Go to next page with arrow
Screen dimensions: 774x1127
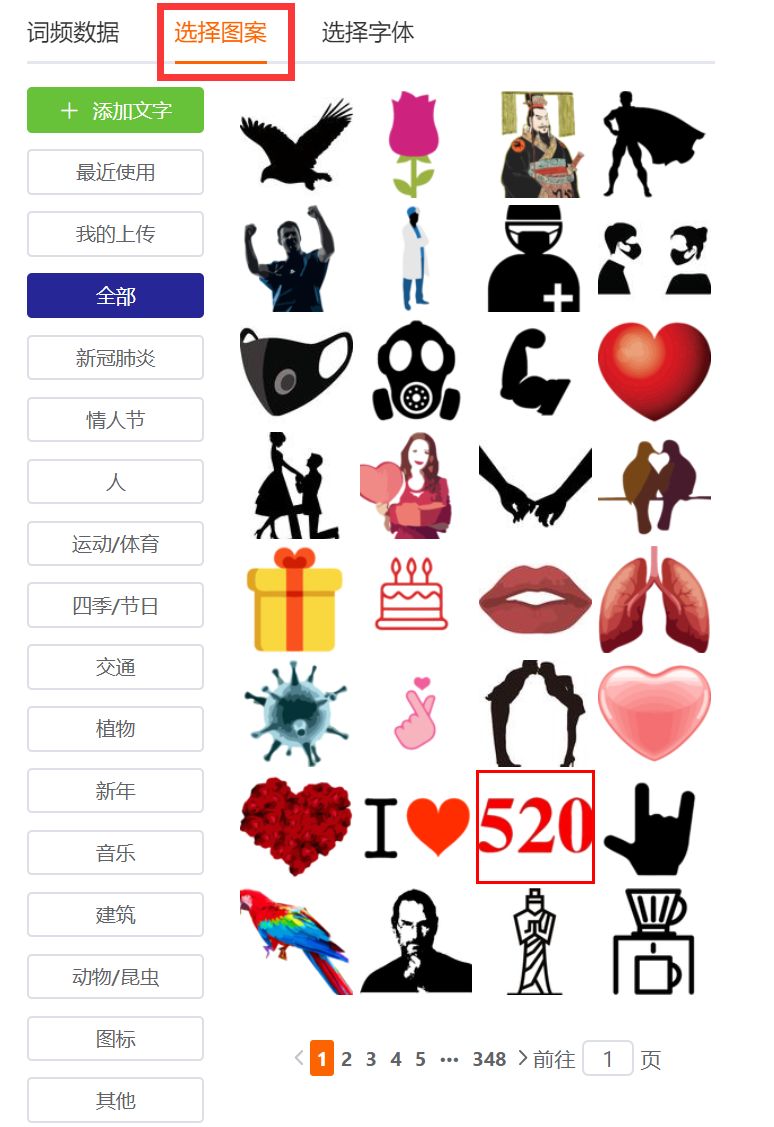click(x=522, y=1058)
